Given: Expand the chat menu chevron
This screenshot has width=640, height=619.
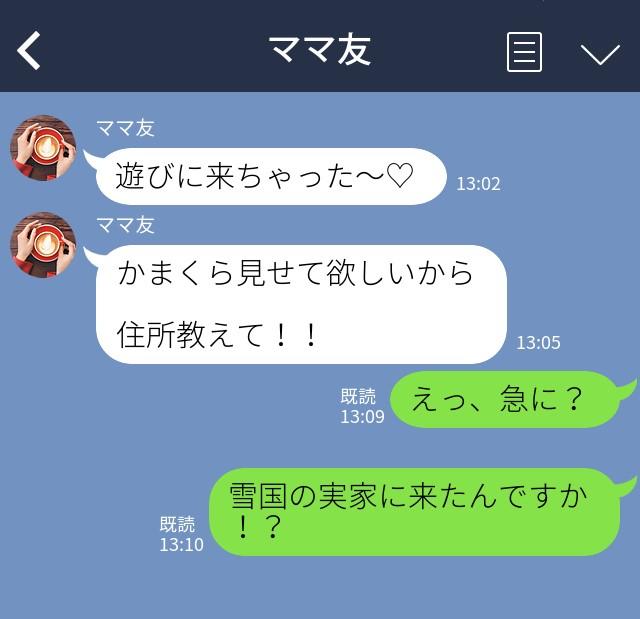Looking at the screenshot, I should [600, 53].
